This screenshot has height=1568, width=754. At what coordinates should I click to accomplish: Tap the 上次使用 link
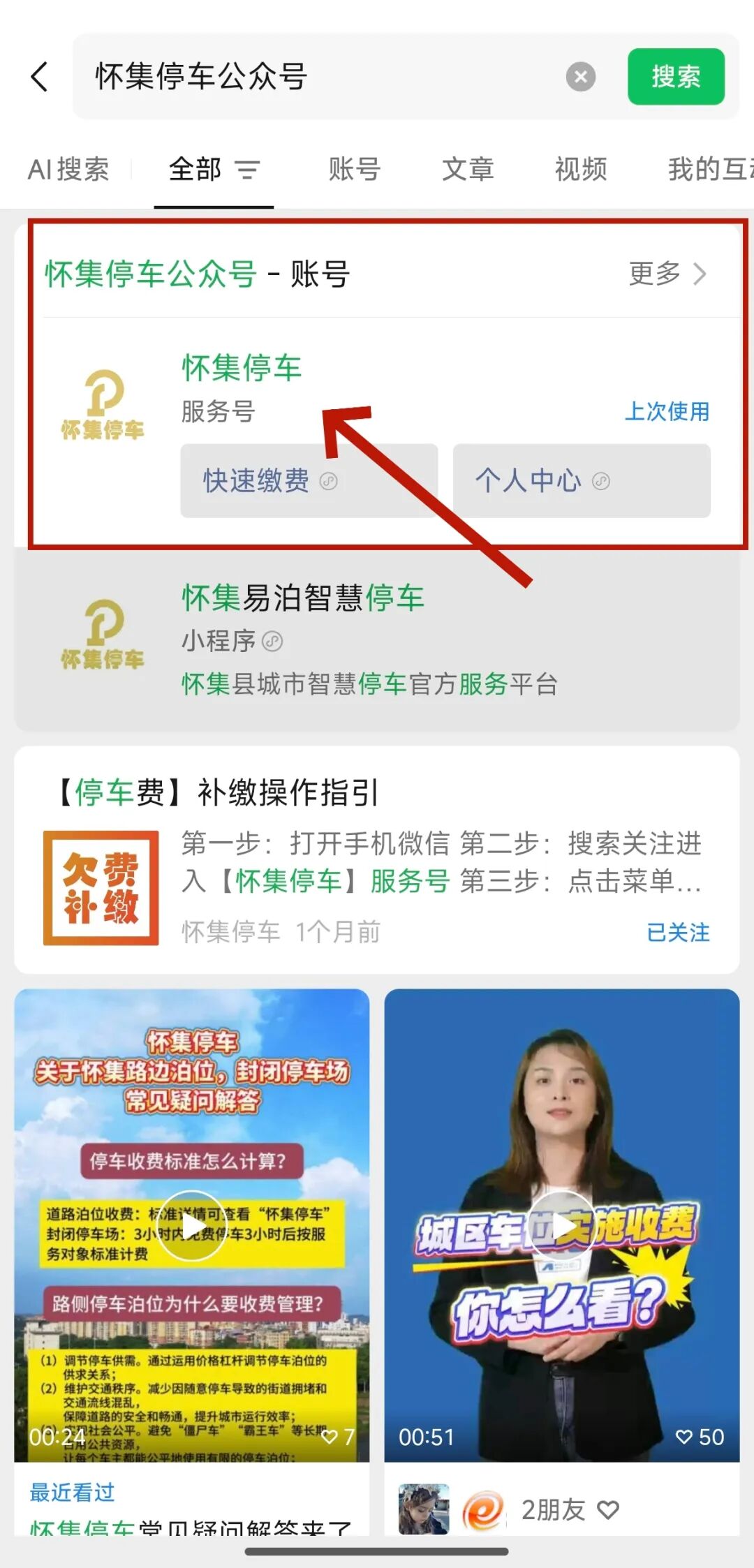(x=667, y=412)
